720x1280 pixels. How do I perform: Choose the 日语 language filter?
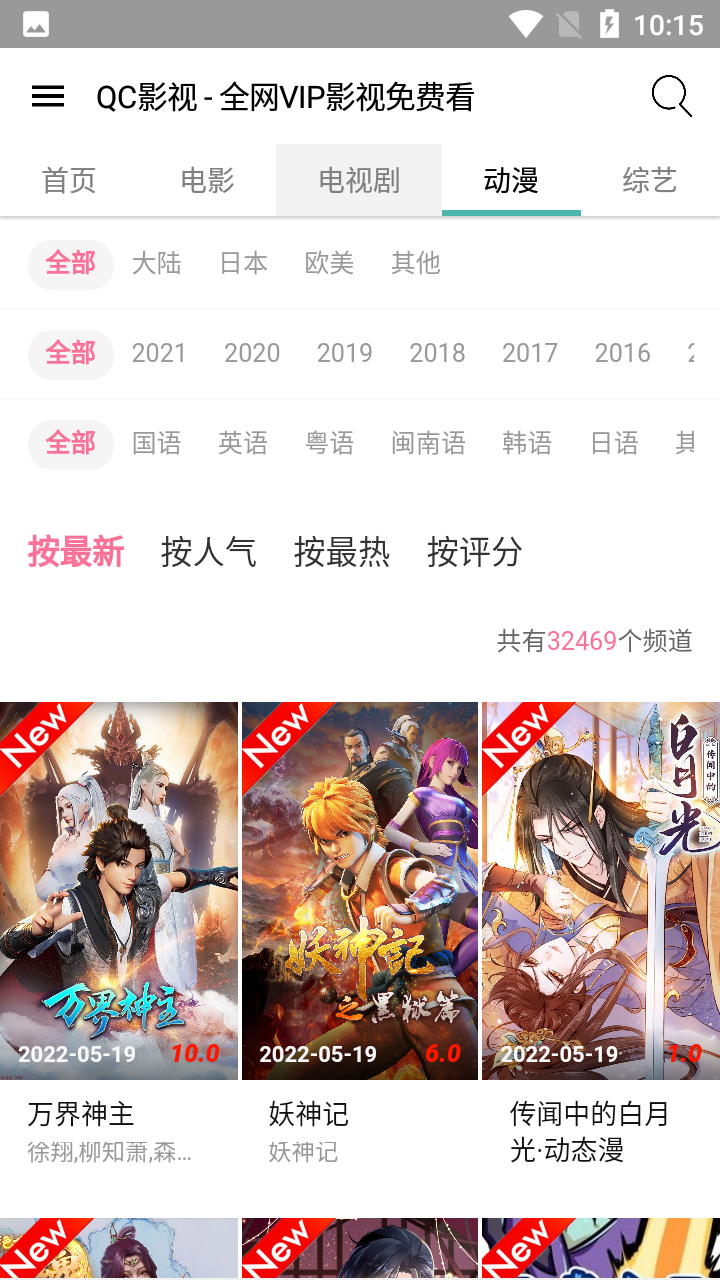coord(614,444)
